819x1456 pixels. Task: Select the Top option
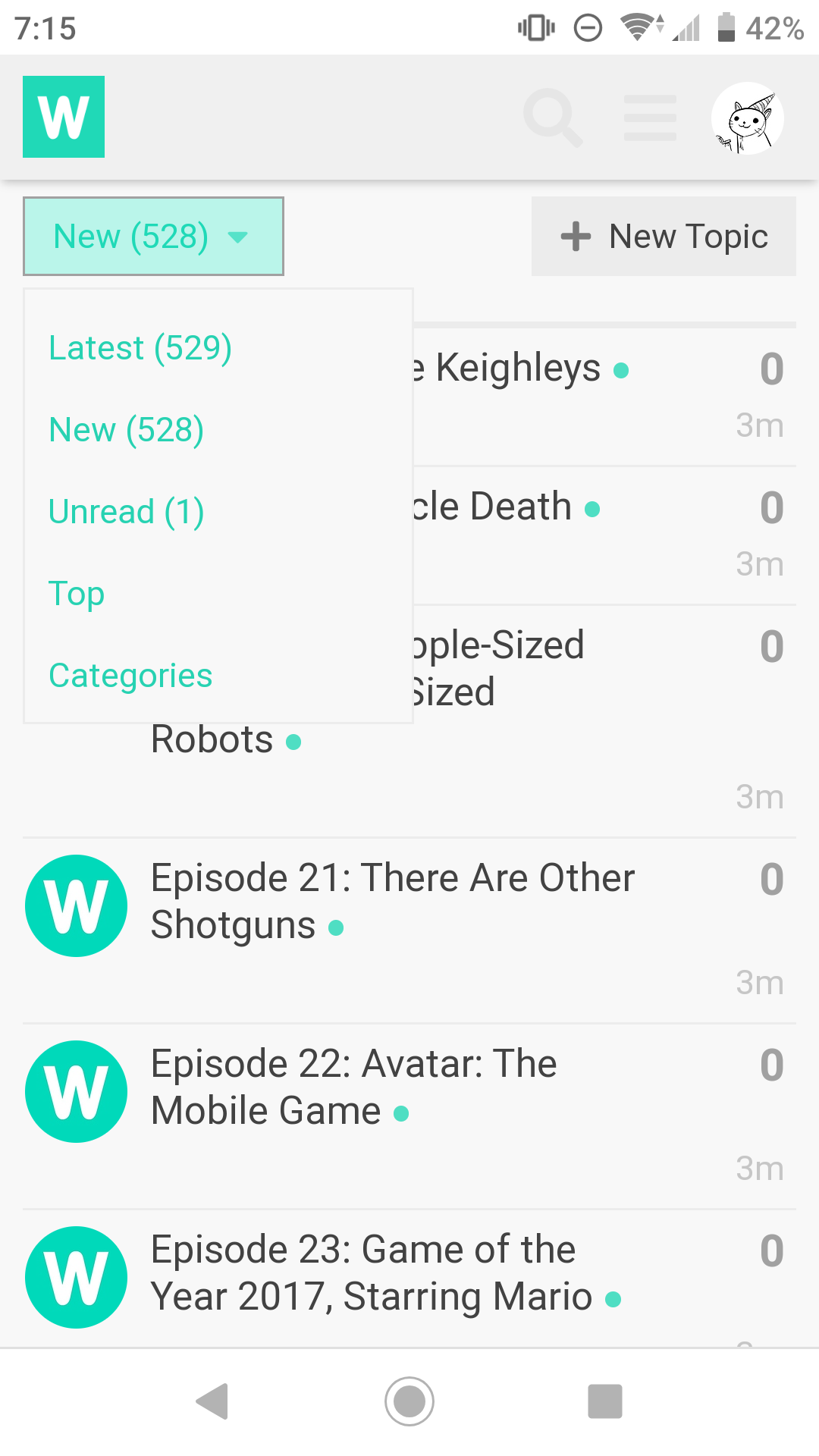(77, 594)
